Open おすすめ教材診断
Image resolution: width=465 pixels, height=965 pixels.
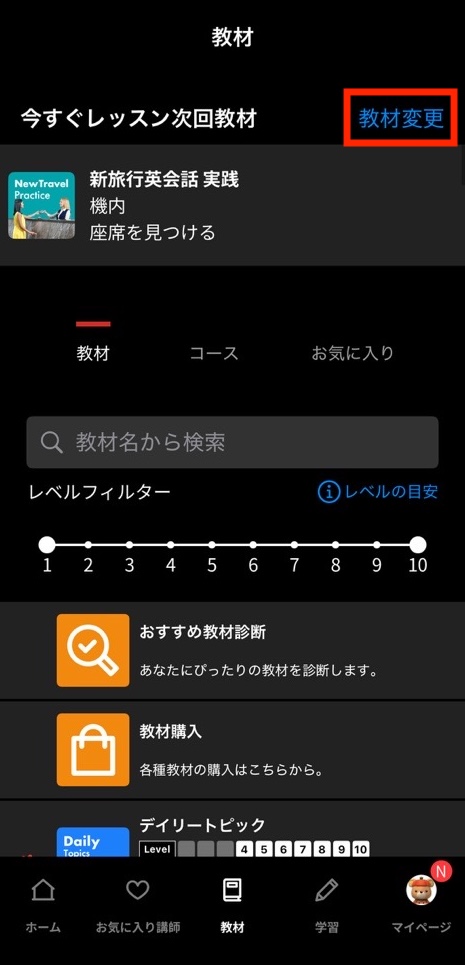[232, 651]
